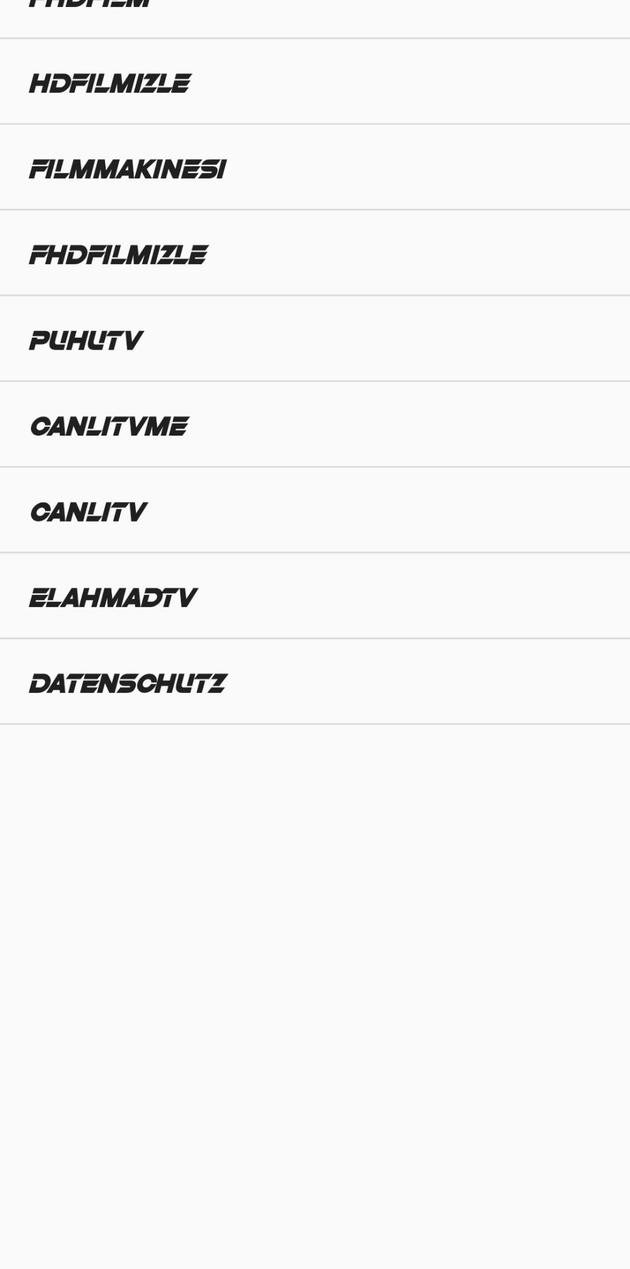Tap the CANLITV row
Image resolution: width=630 pixels, height=1269 pixels.
coord(88,513)
